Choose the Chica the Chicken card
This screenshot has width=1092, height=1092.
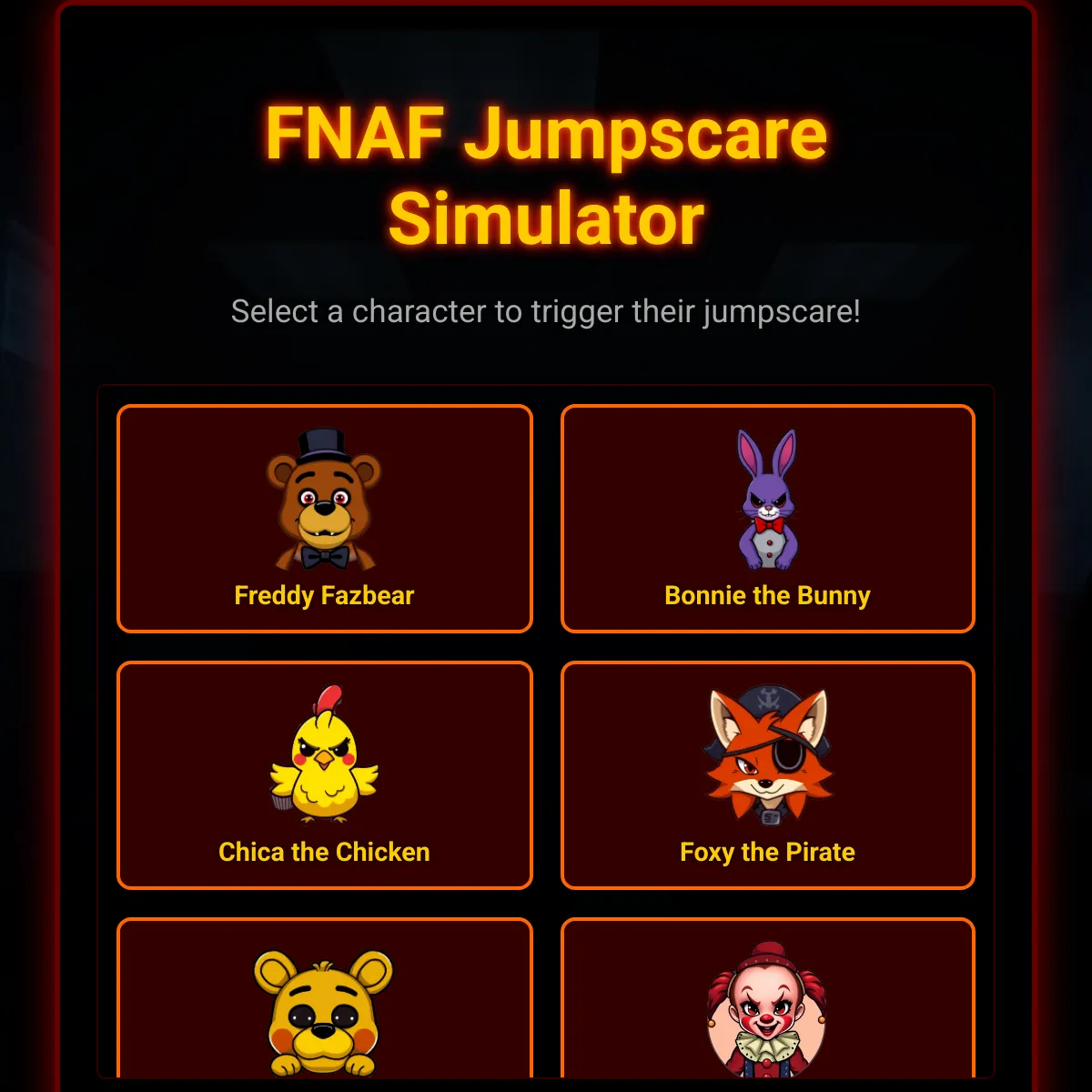coord(324,775)
